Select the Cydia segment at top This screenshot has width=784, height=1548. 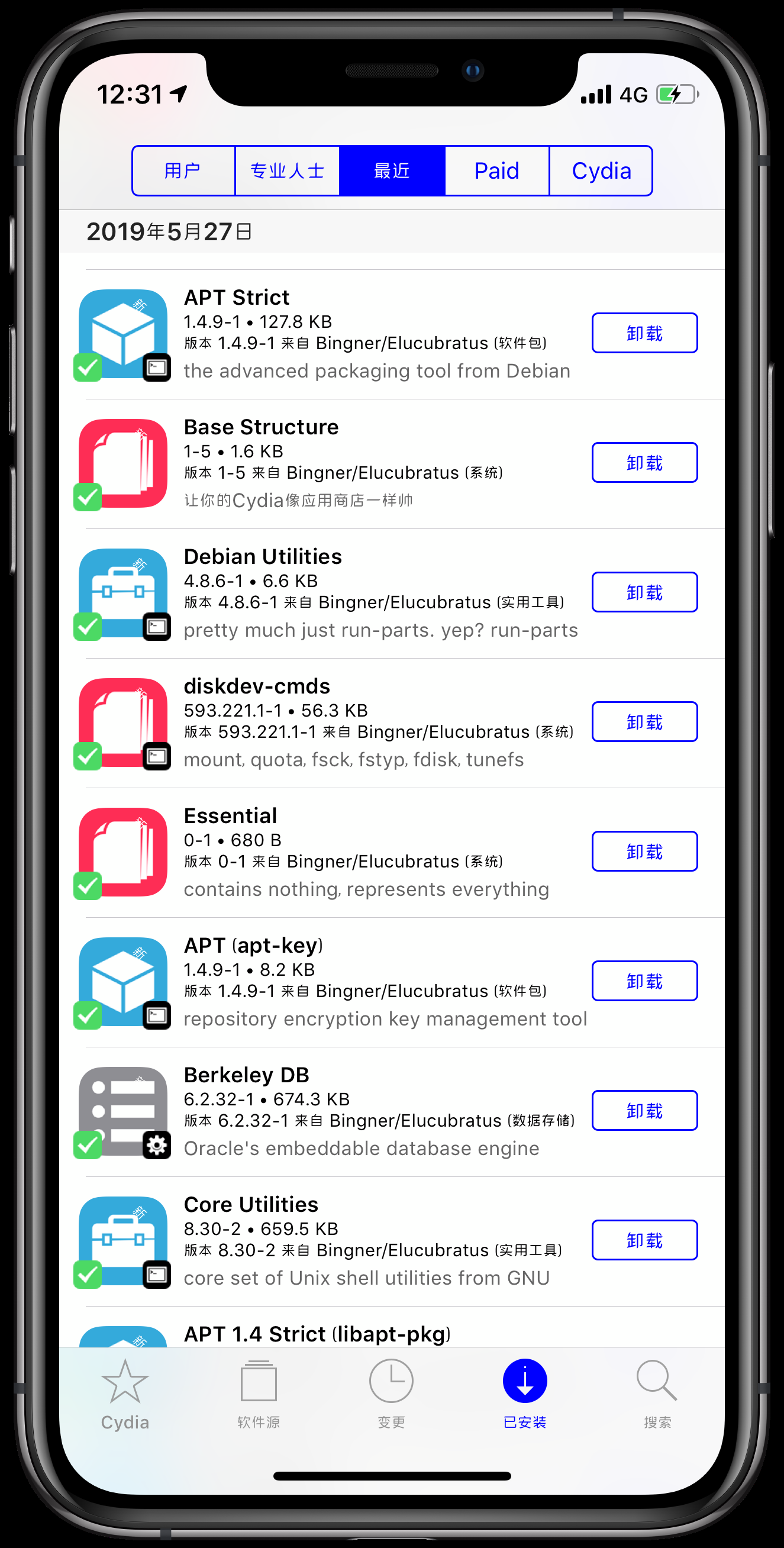point(601,170)
